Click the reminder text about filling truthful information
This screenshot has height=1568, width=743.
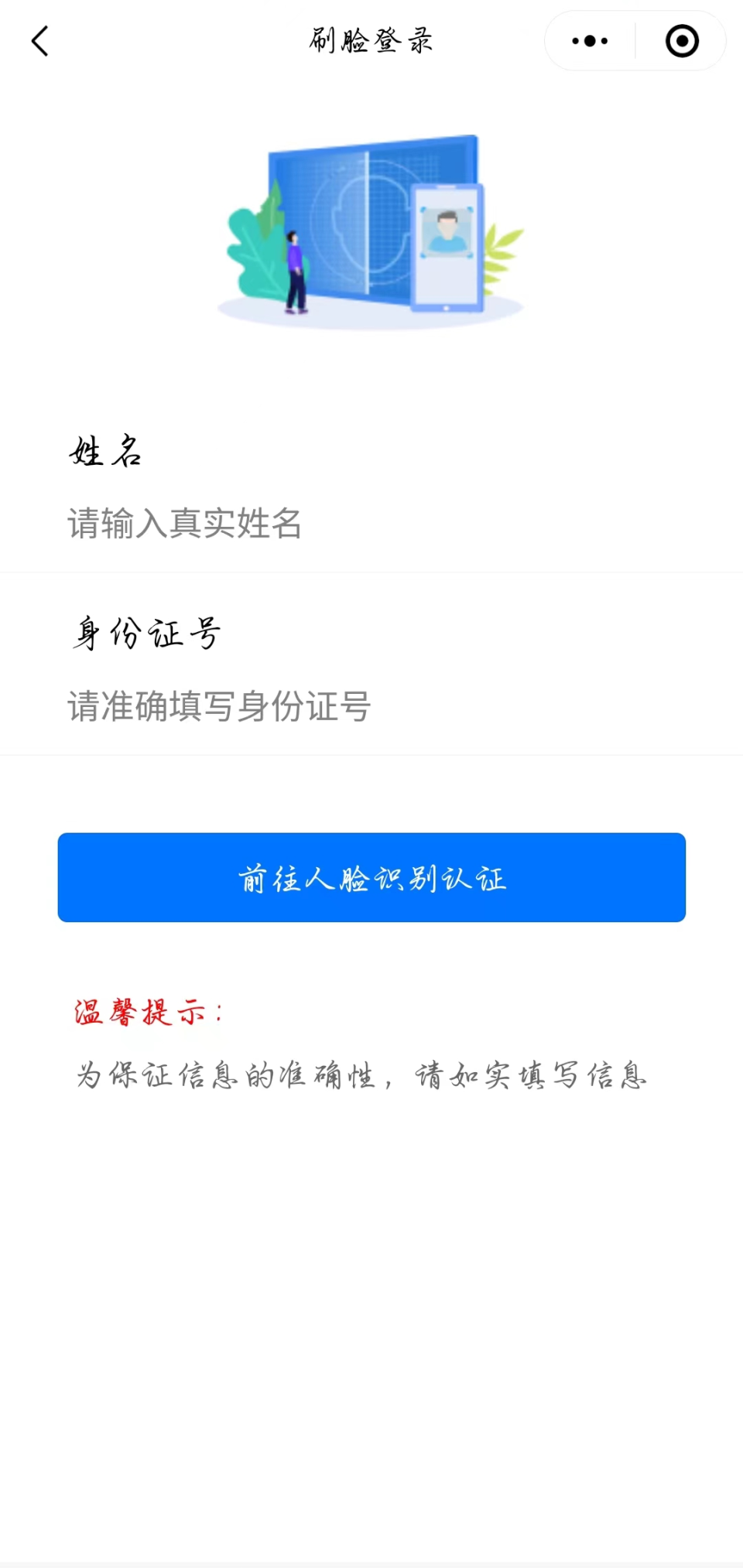click(358, 1075)
